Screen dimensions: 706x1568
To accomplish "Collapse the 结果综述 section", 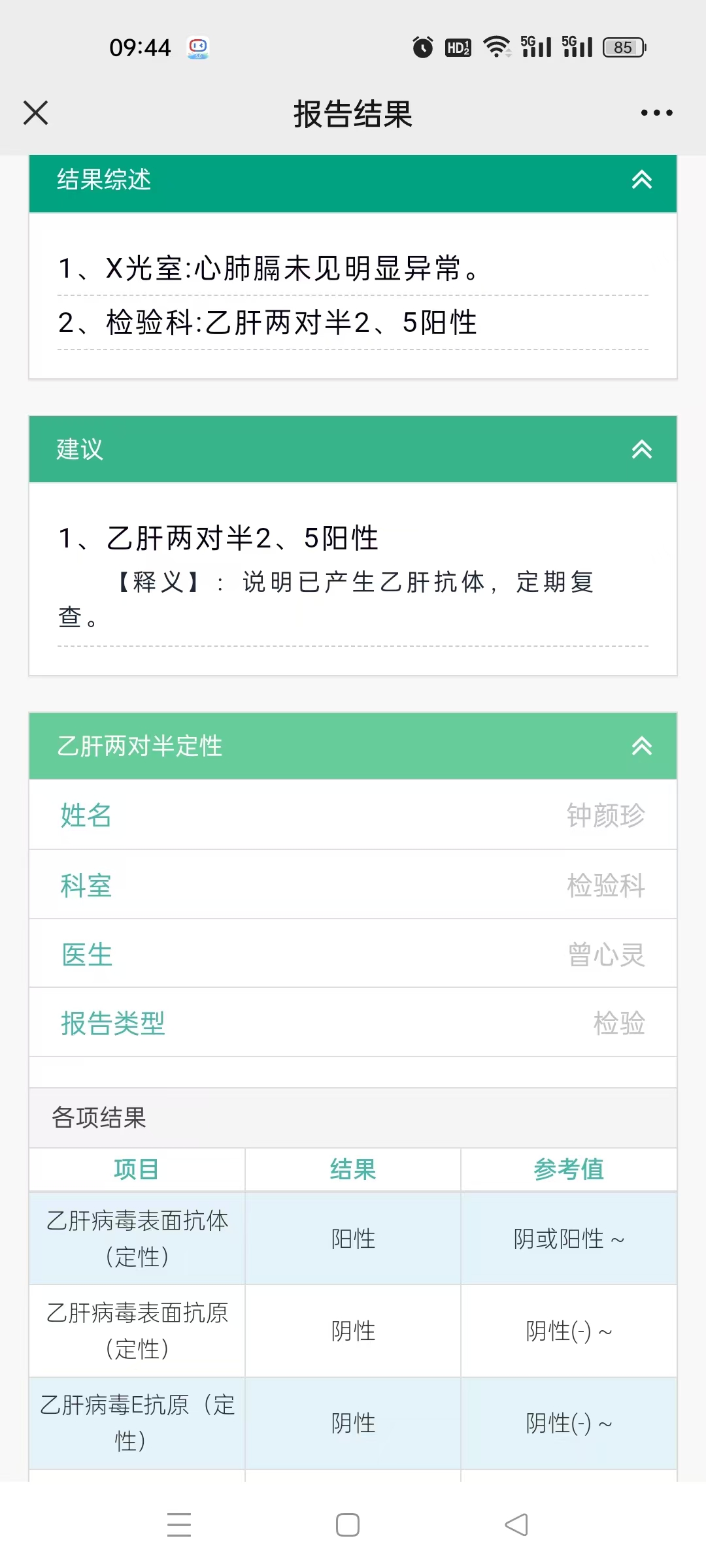I will (641, 180).
